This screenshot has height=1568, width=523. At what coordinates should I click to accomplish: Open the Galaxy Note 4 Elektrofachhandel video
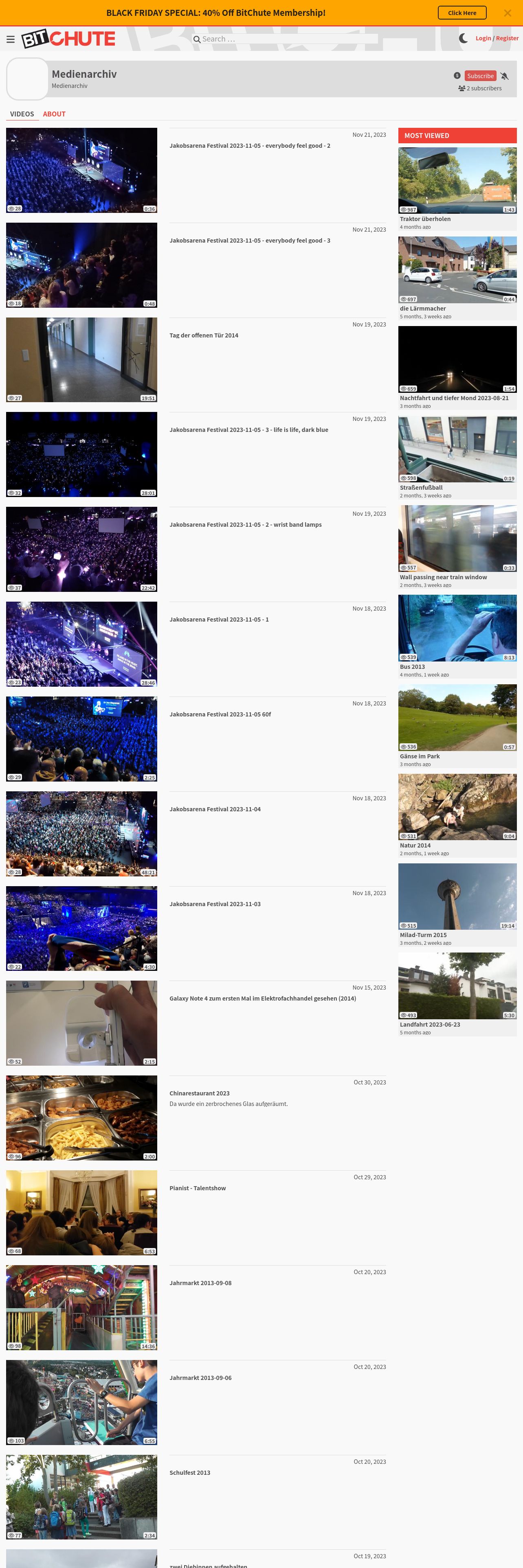pyautogui.click(x=263, y=998)
